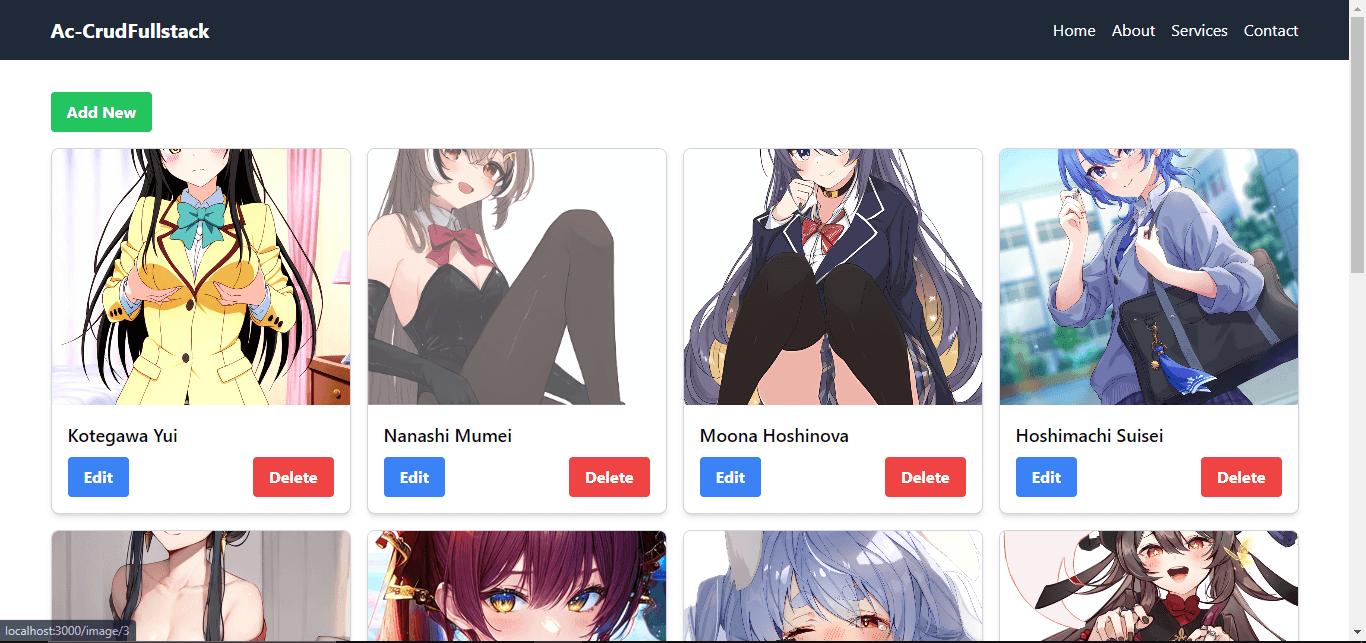
Task: Edit the Nanashi Mumei card
Action: [414, 477]
